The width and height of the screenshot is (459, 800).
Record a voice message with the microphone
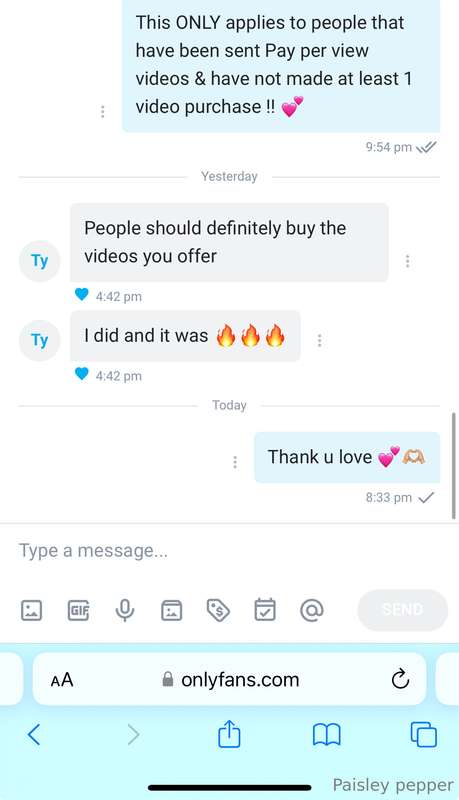point(125,610)
